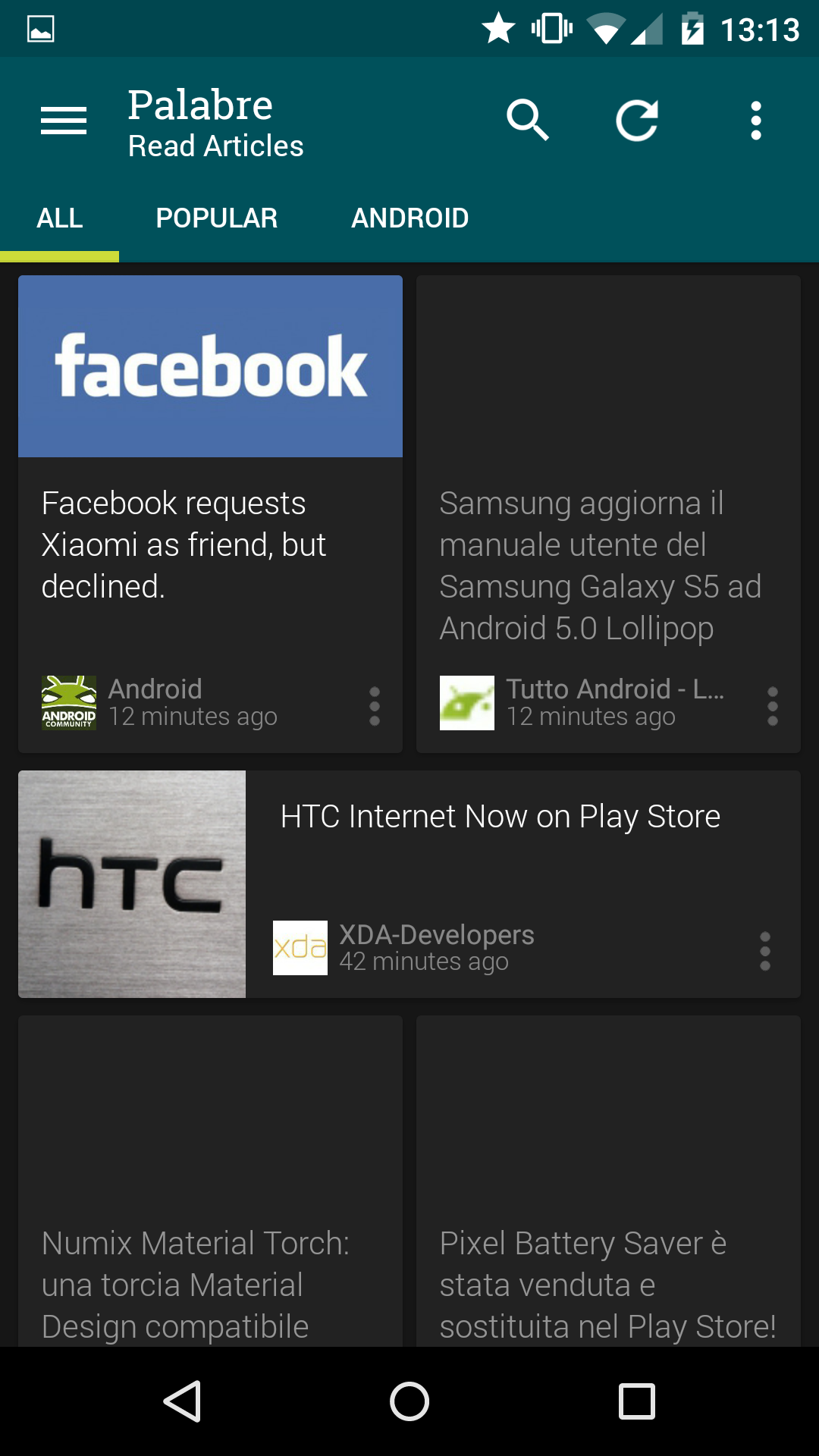Open the Pixel Battery Saver article
819x1456 pixels.
[x=608, y=1181]
